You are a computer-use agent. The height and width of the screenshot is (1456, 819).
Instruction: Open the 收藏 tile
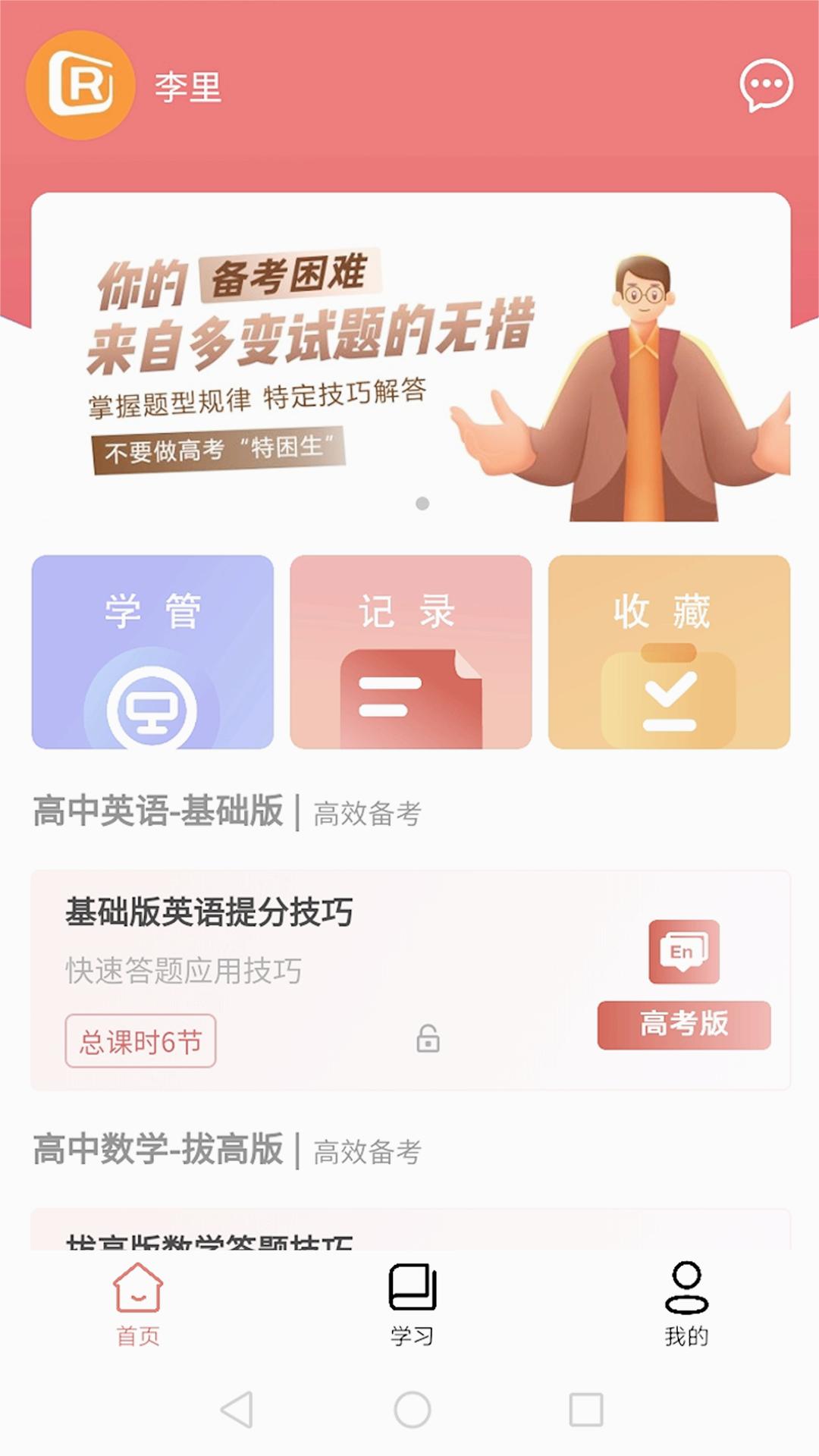pyautogui.click(x=669, y=652)
